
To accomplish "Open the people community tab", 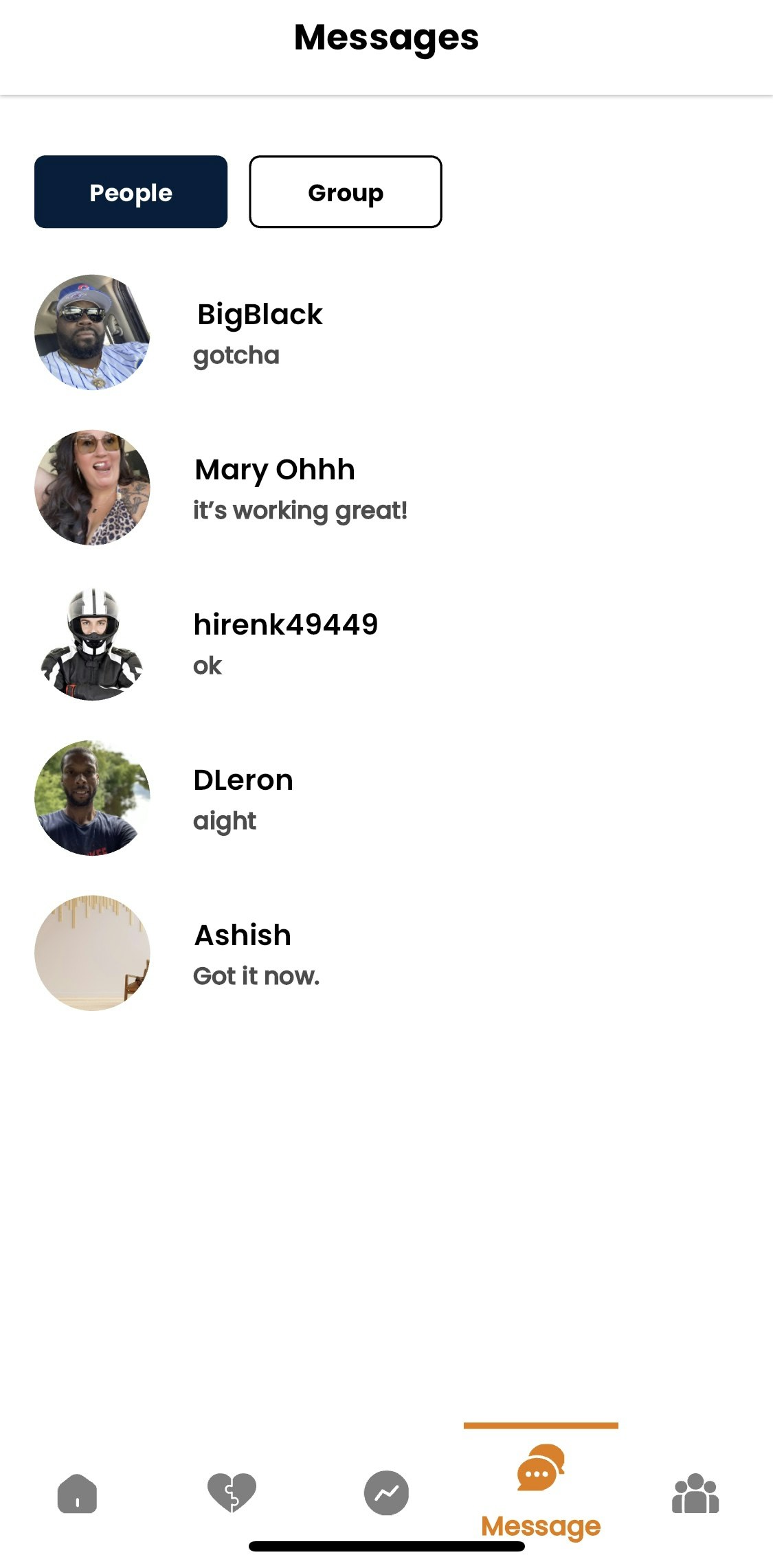I will click(695, 1493).
